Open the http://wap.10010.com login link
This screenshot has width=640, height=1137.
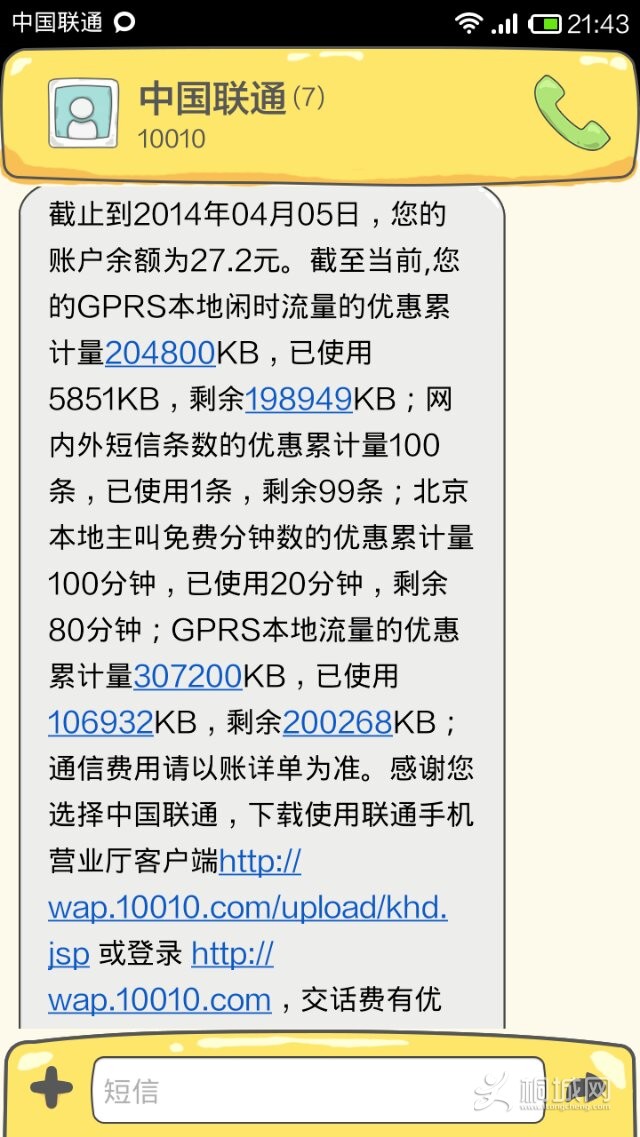click(x=159, y=999)
